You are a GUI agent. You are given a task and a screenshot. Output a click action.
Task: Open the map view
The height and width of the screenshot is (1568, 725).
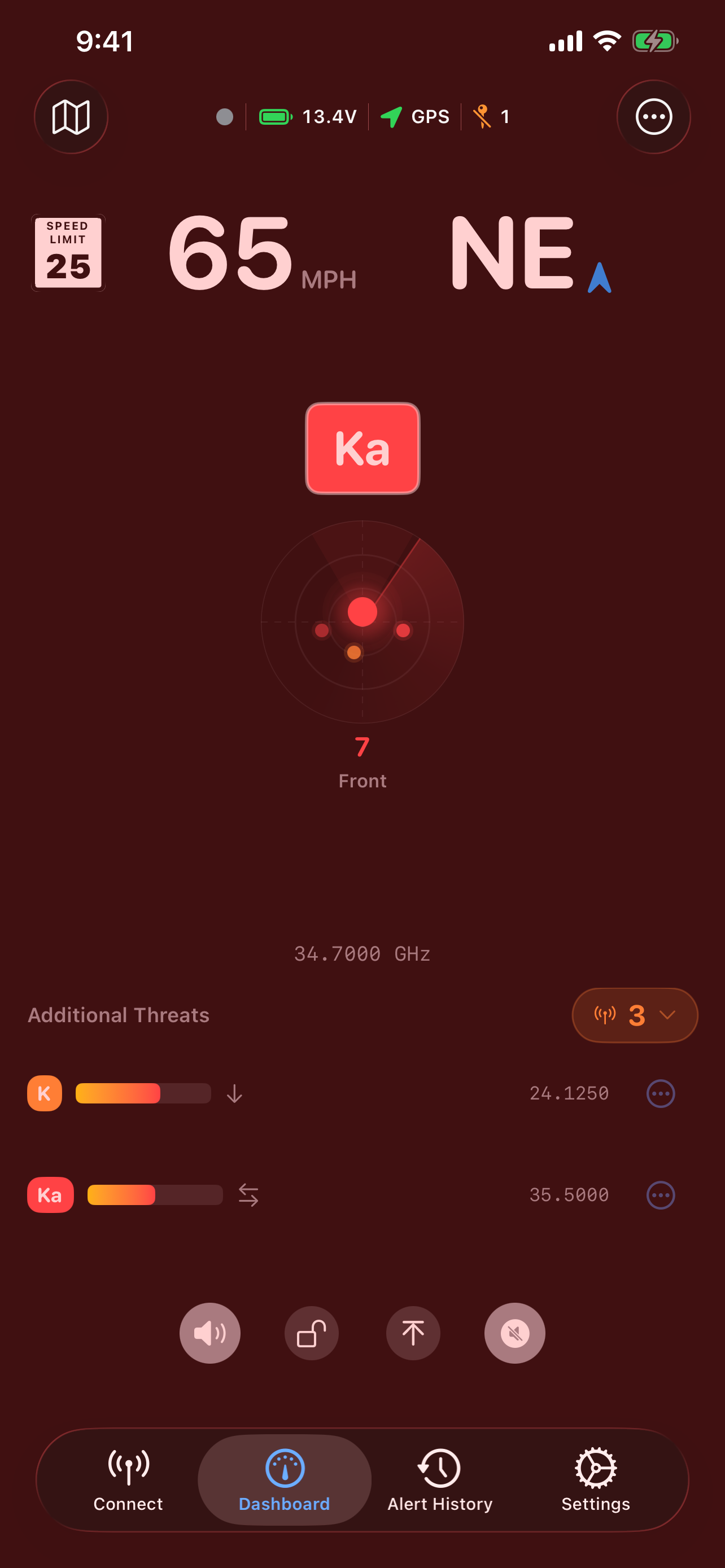[71, 117]
